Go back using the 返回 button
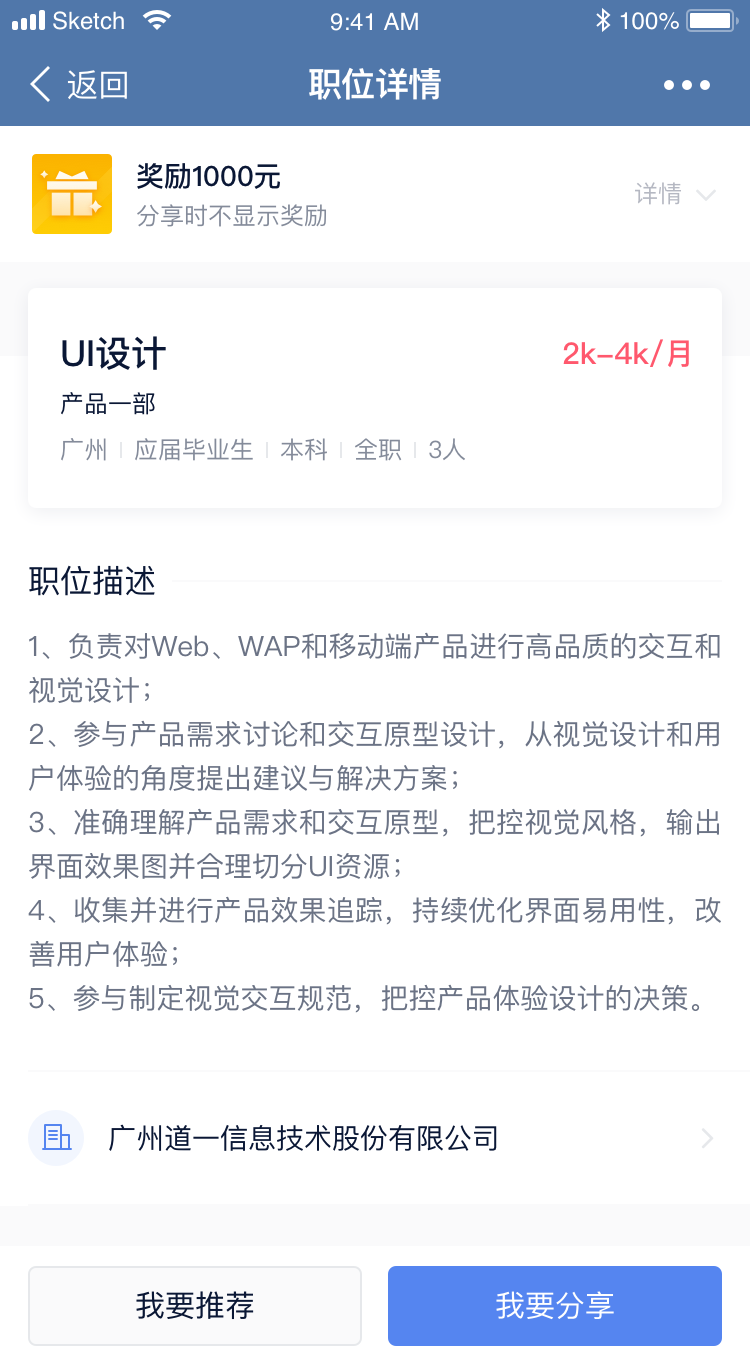Image resolution: width=750 pixels, height=1366 pixels. (x=80, y=85)
